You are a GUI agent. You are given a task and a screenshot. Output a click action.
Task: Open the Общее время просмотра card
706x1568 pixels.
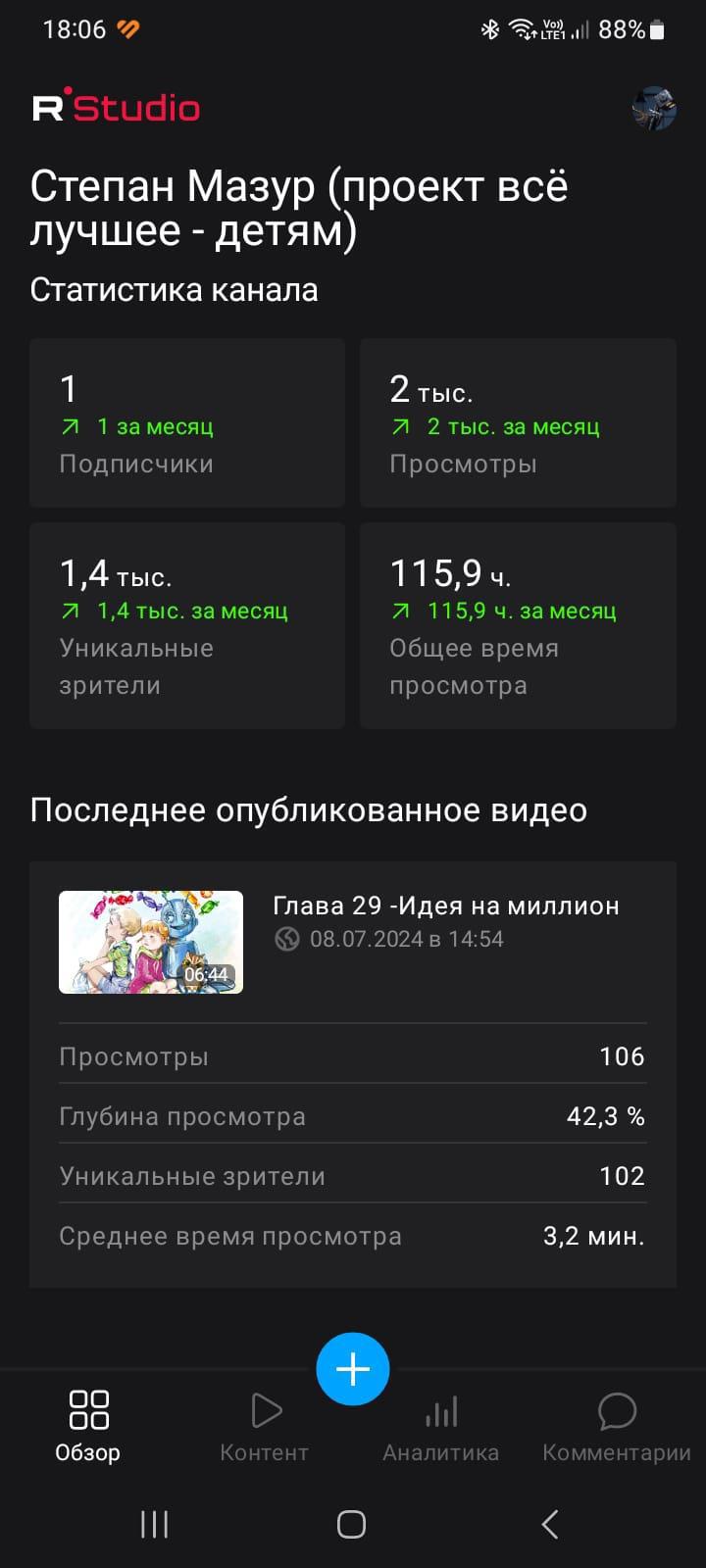tap(518, 625)
